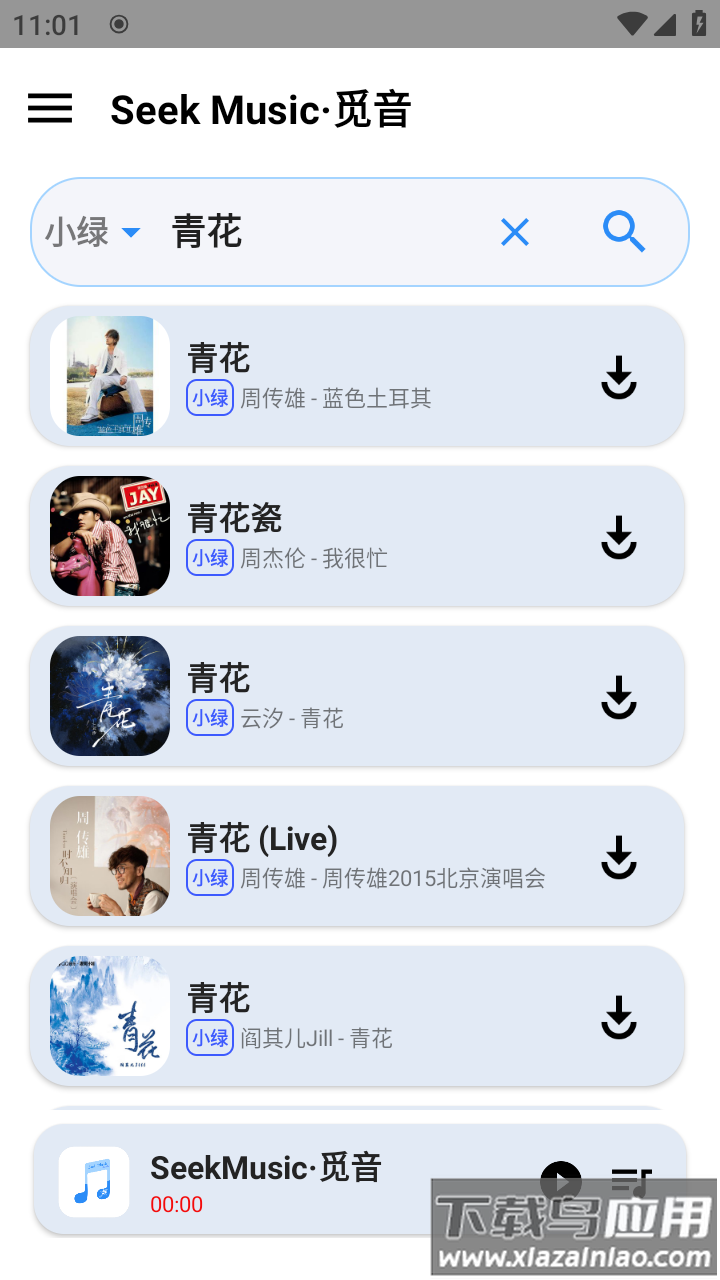
Task: Open the navigation drawer menu
Action: (x=49, y=109)
